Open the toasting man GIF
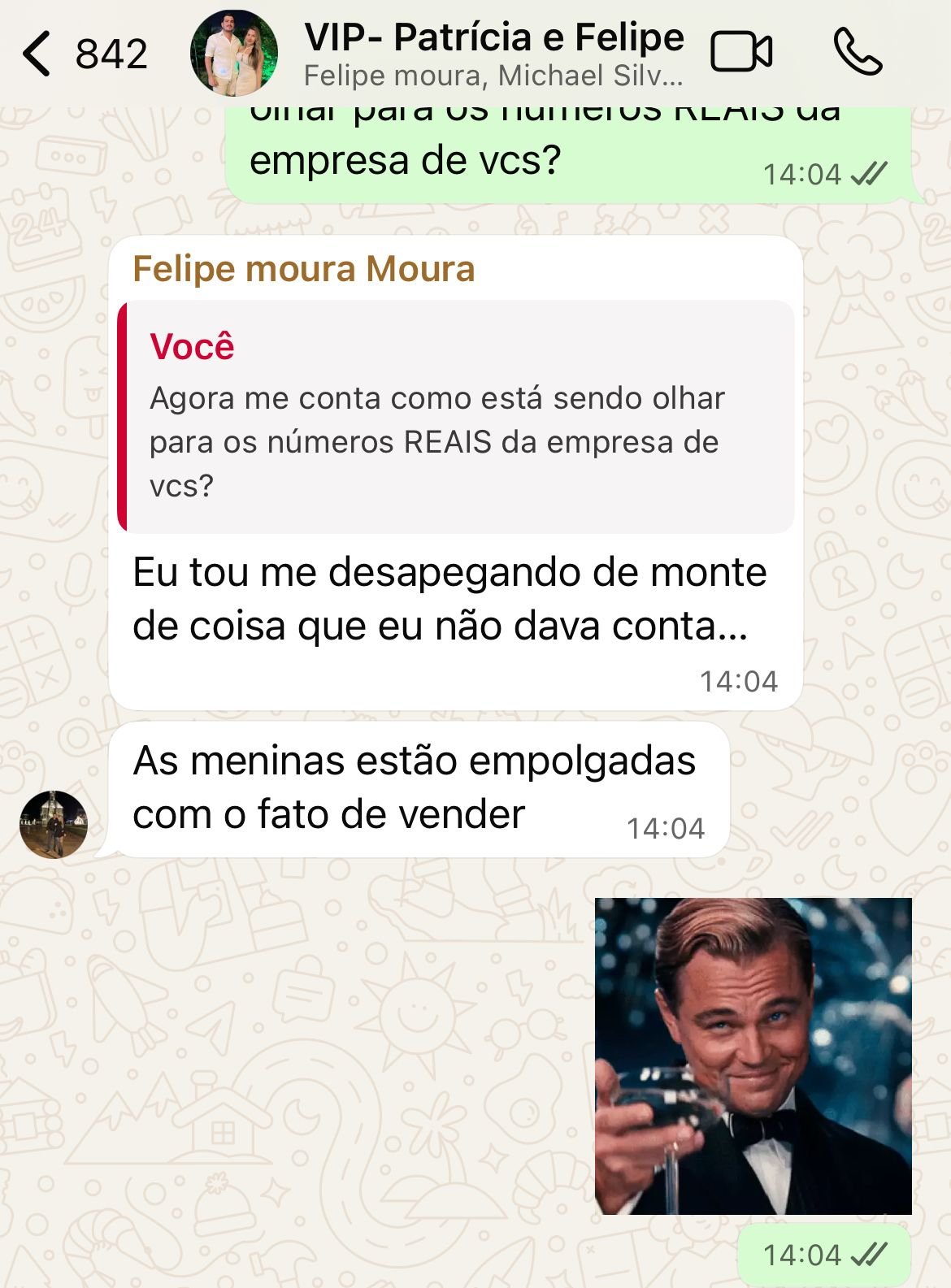 pos(753,1056)
